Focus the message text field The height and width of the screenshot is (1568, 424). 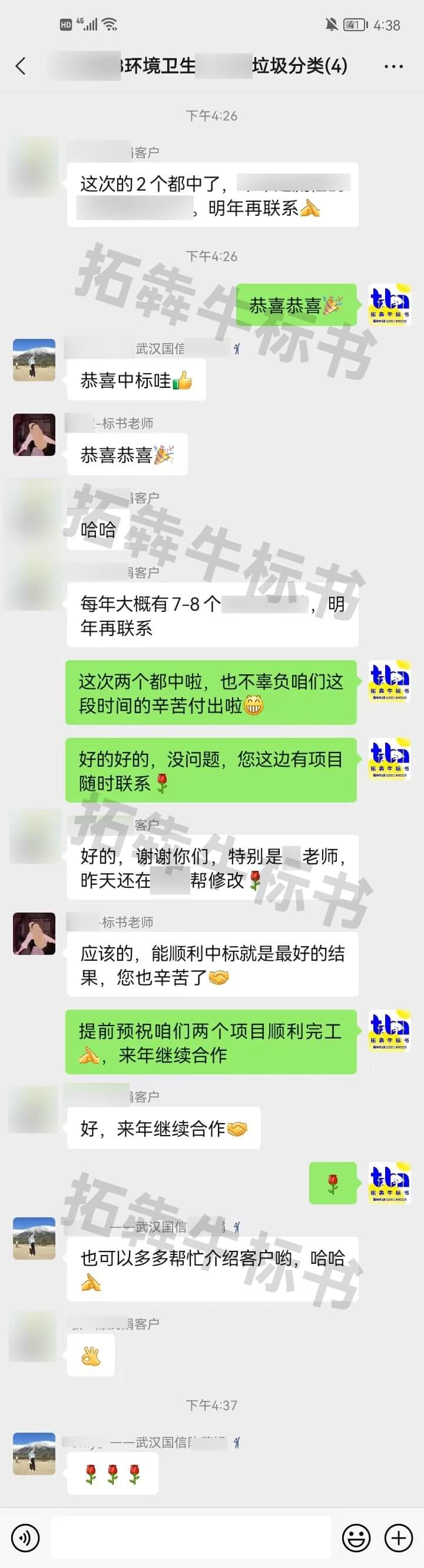(x=190, y=1537)
